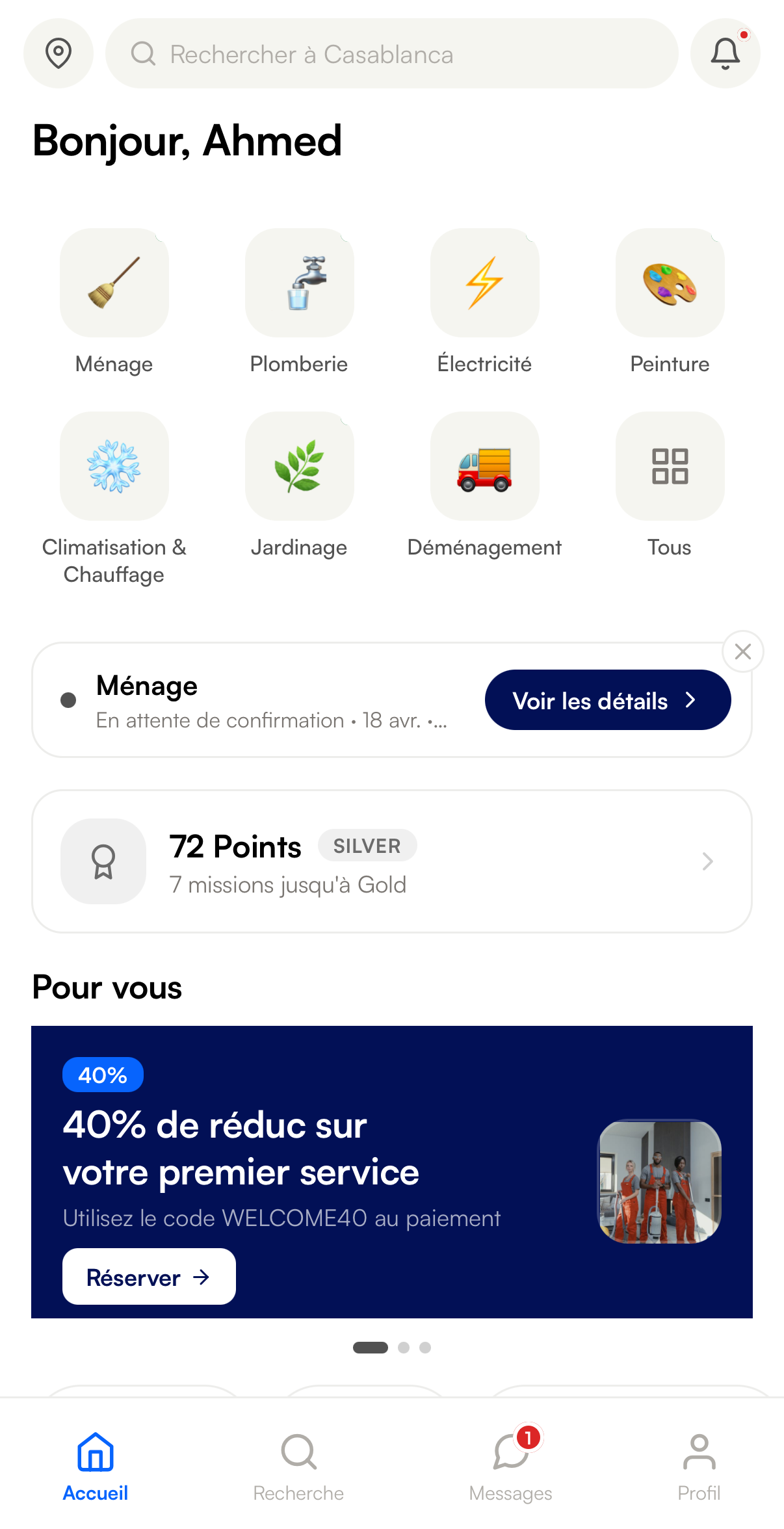Select the Jardinage category
Screen dimensions: 784x1529
[x=299, y=466]
